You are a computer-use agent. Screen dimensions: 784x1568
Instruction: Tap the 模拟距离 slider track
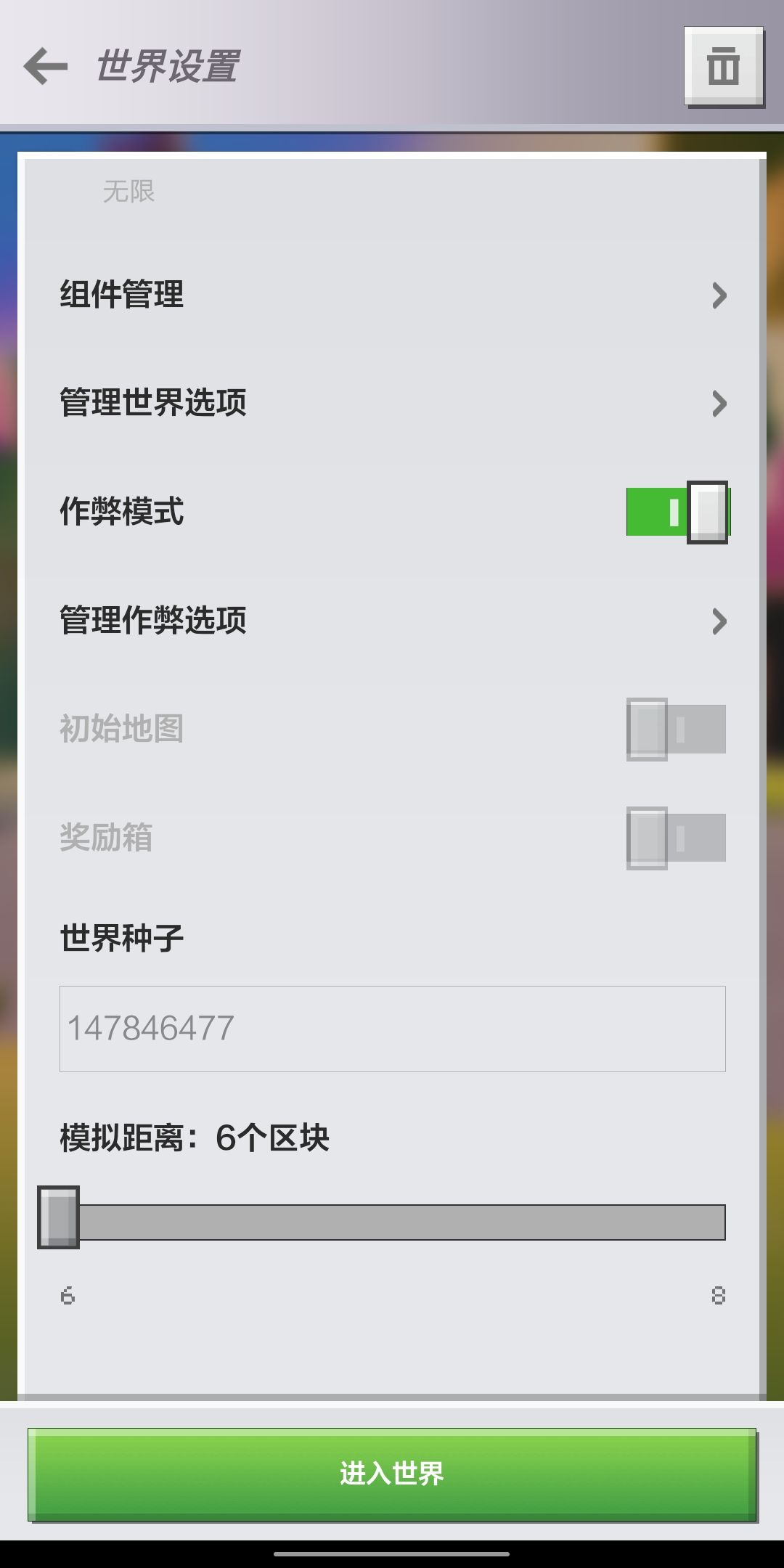[x=393, y=1222]
